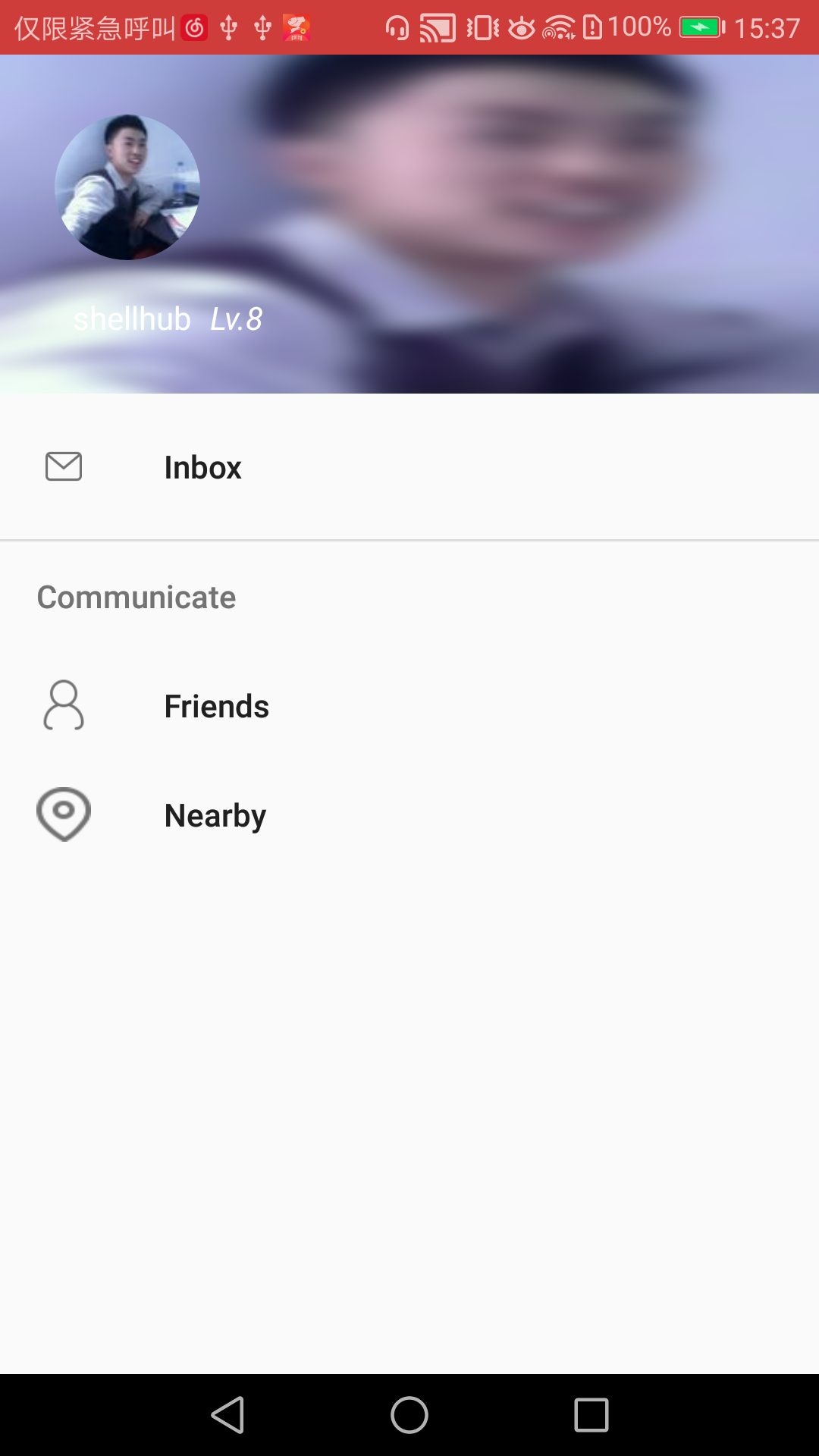Go to the home screen
Image resolution: width=819 pixels, height=1456 pixels.
tap(409, 1415)
